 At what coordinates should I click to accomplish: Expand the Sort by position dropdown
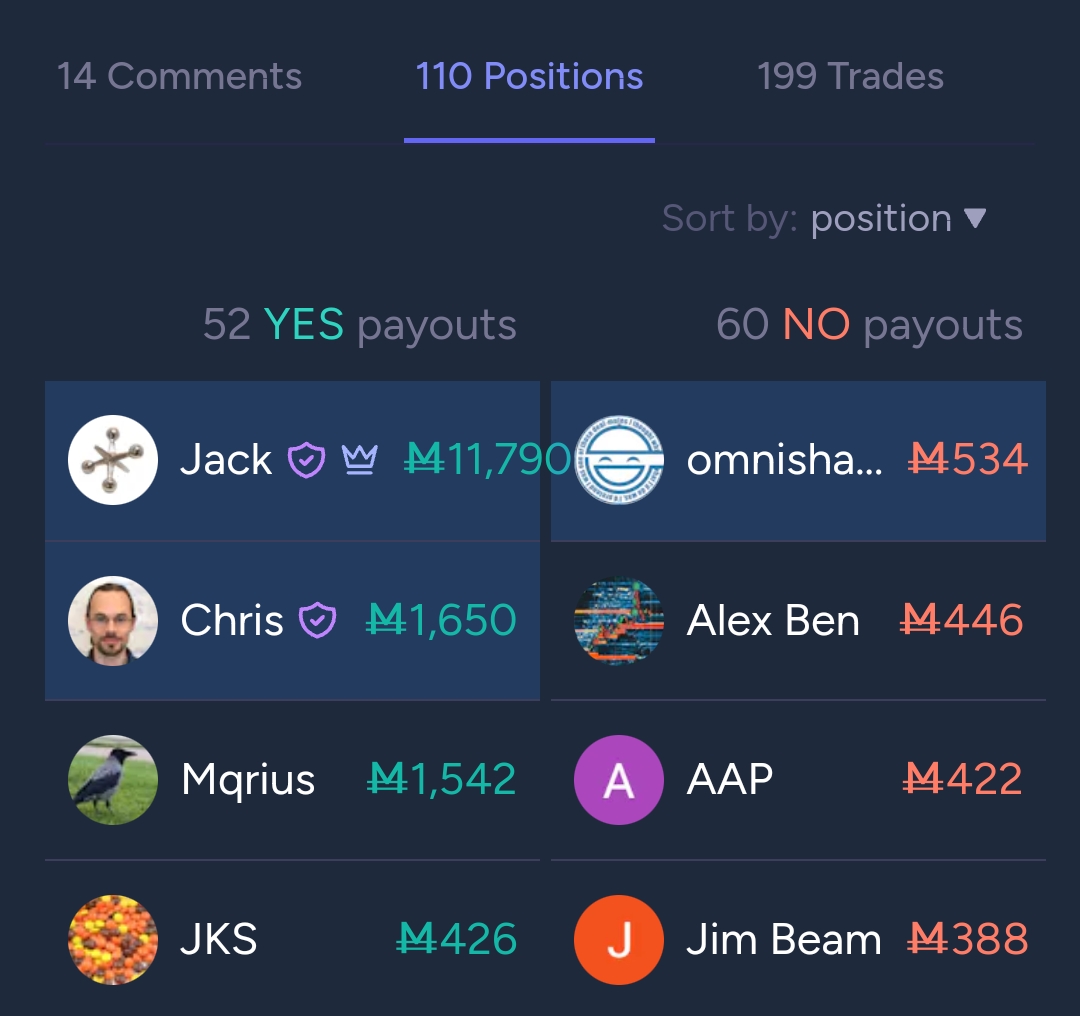[x=896, y=219]
